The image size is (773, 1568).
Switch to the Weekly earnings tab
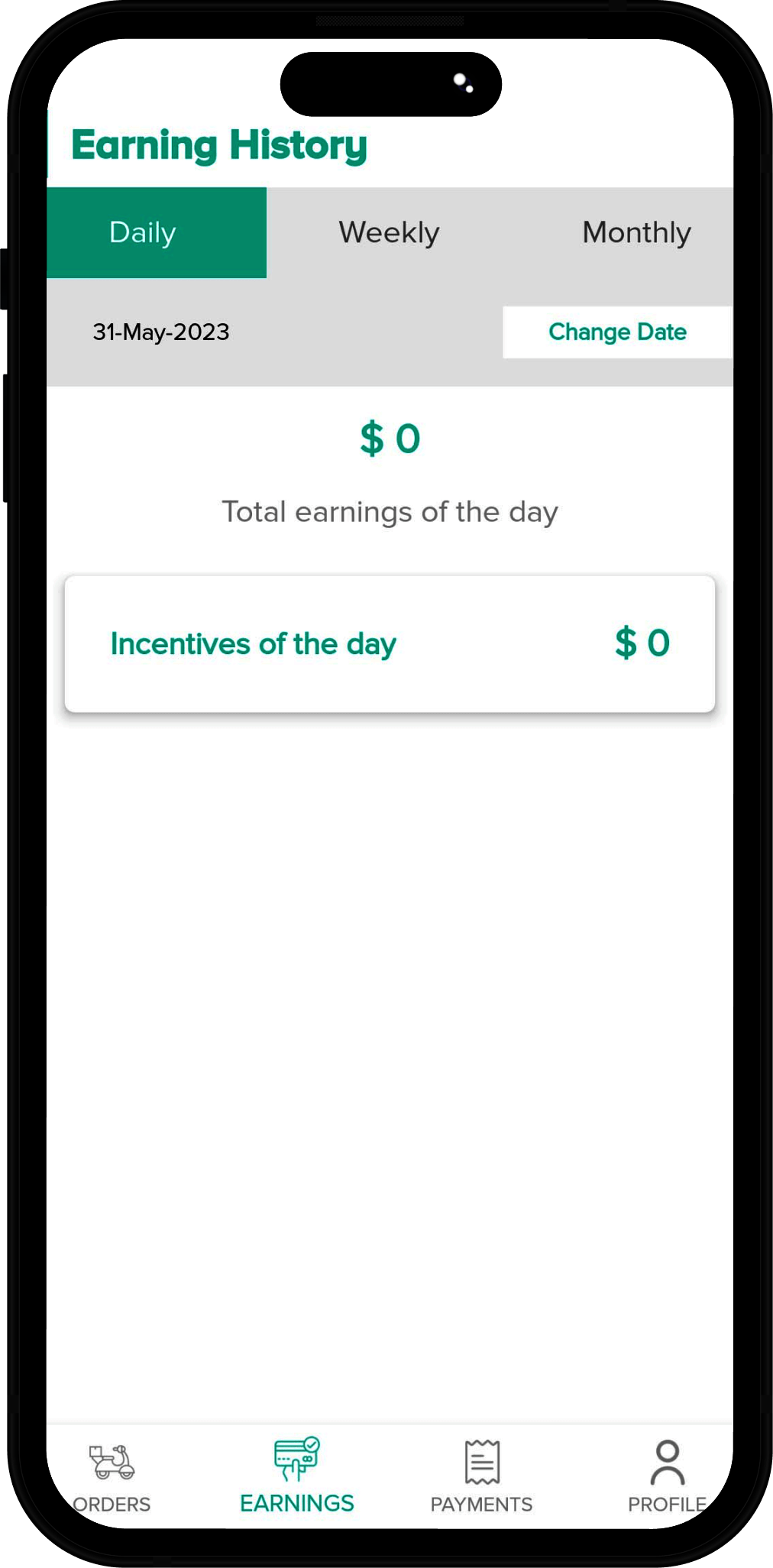[389, 232]
